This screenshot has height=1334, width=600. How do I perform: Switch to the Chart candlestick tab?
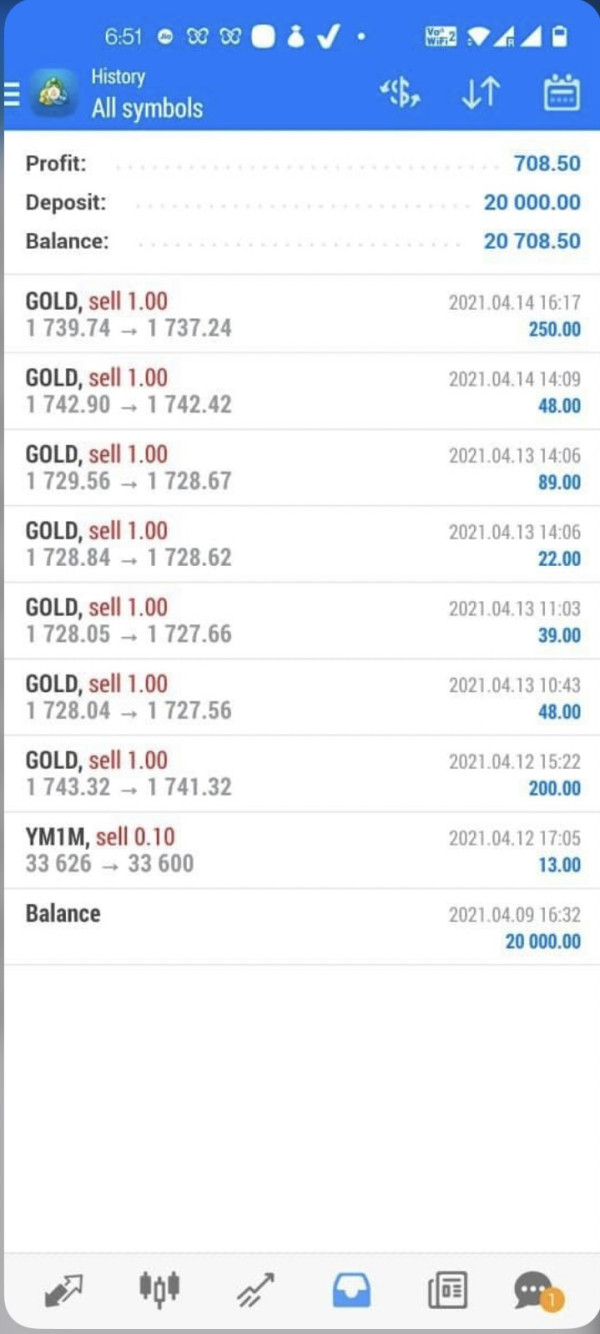coord(159,1290)
